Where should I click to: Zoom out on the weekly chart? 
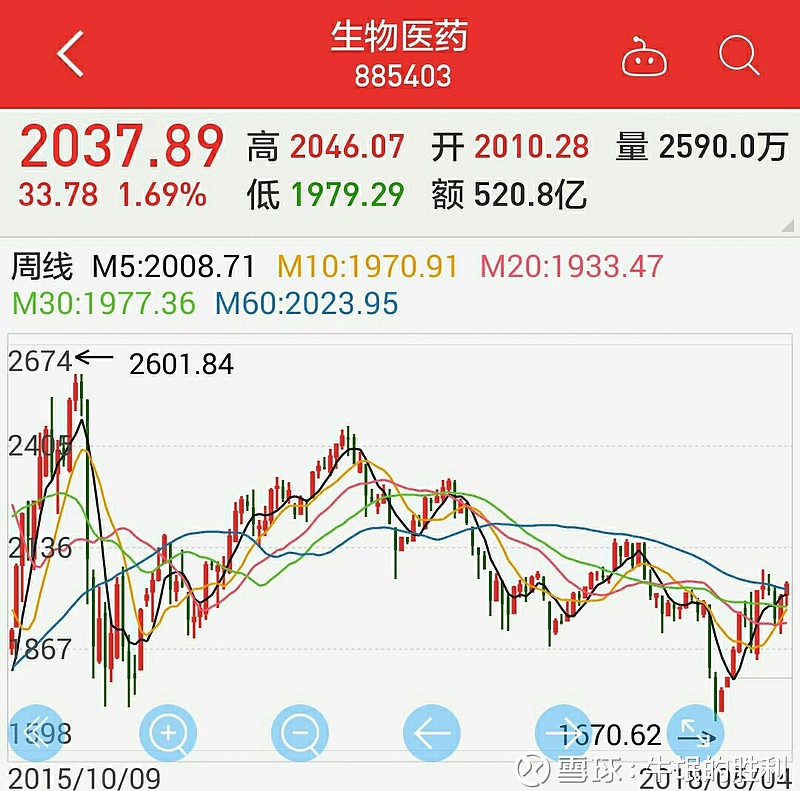(x=299, y=734)
